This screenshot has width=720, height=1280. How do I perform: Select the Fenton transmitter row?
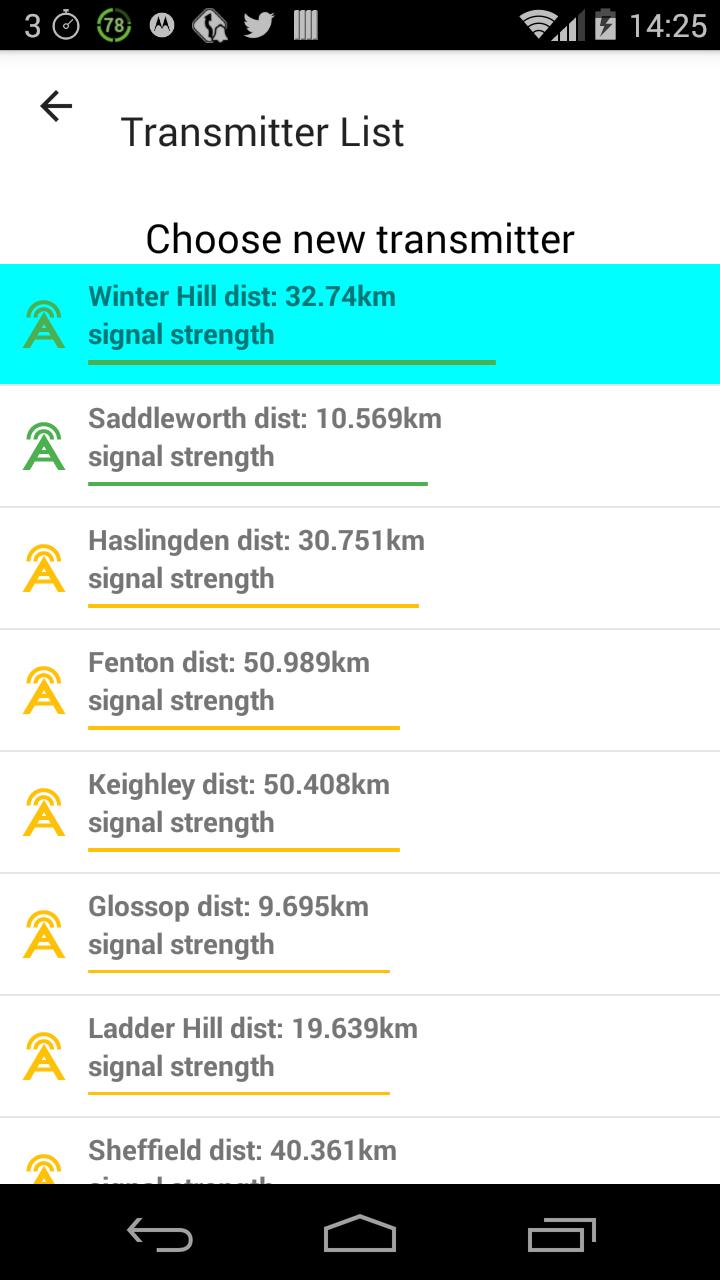(360, 690)
